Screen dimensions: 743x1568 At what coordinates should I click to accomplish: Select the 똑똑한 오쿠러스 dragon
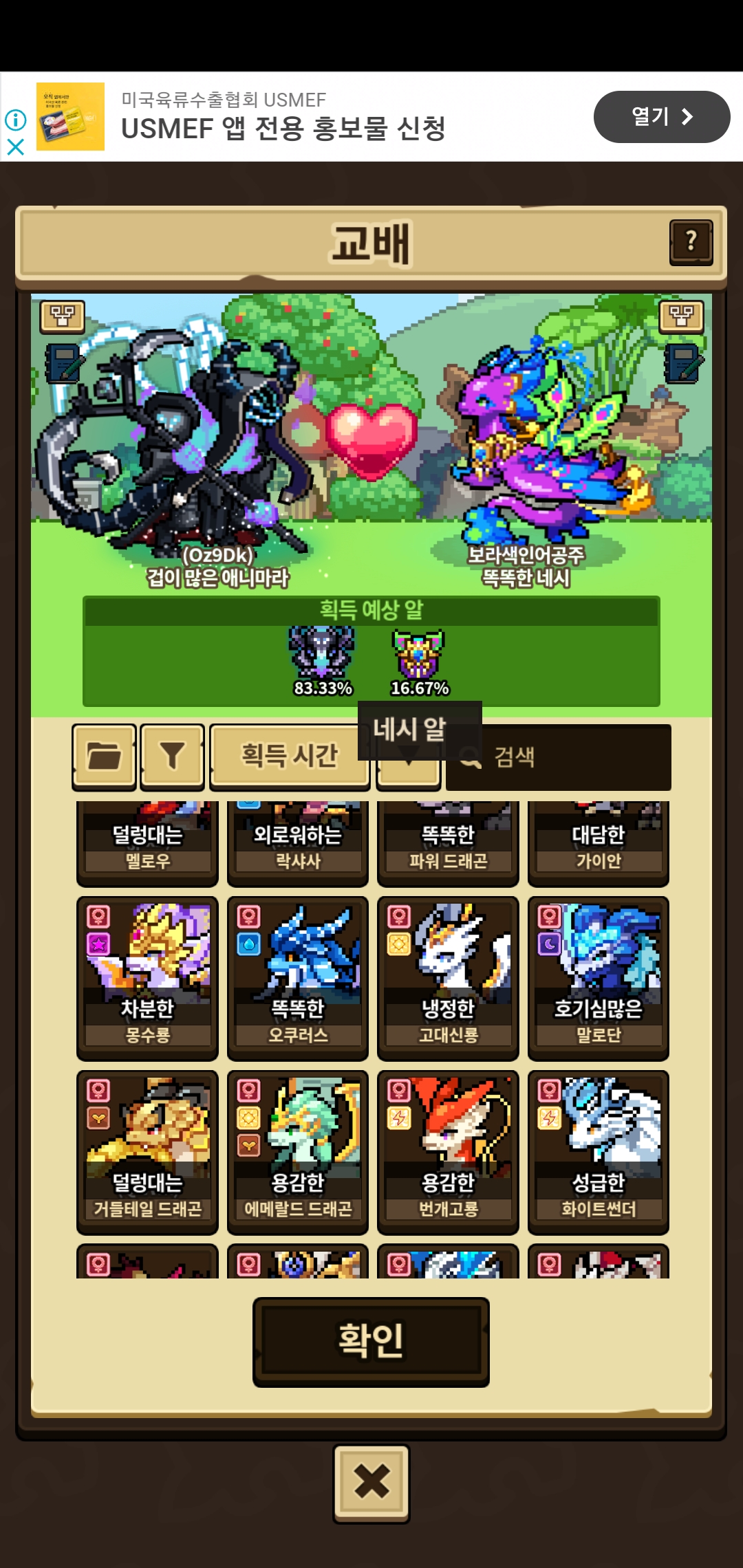tap(297, 978)
